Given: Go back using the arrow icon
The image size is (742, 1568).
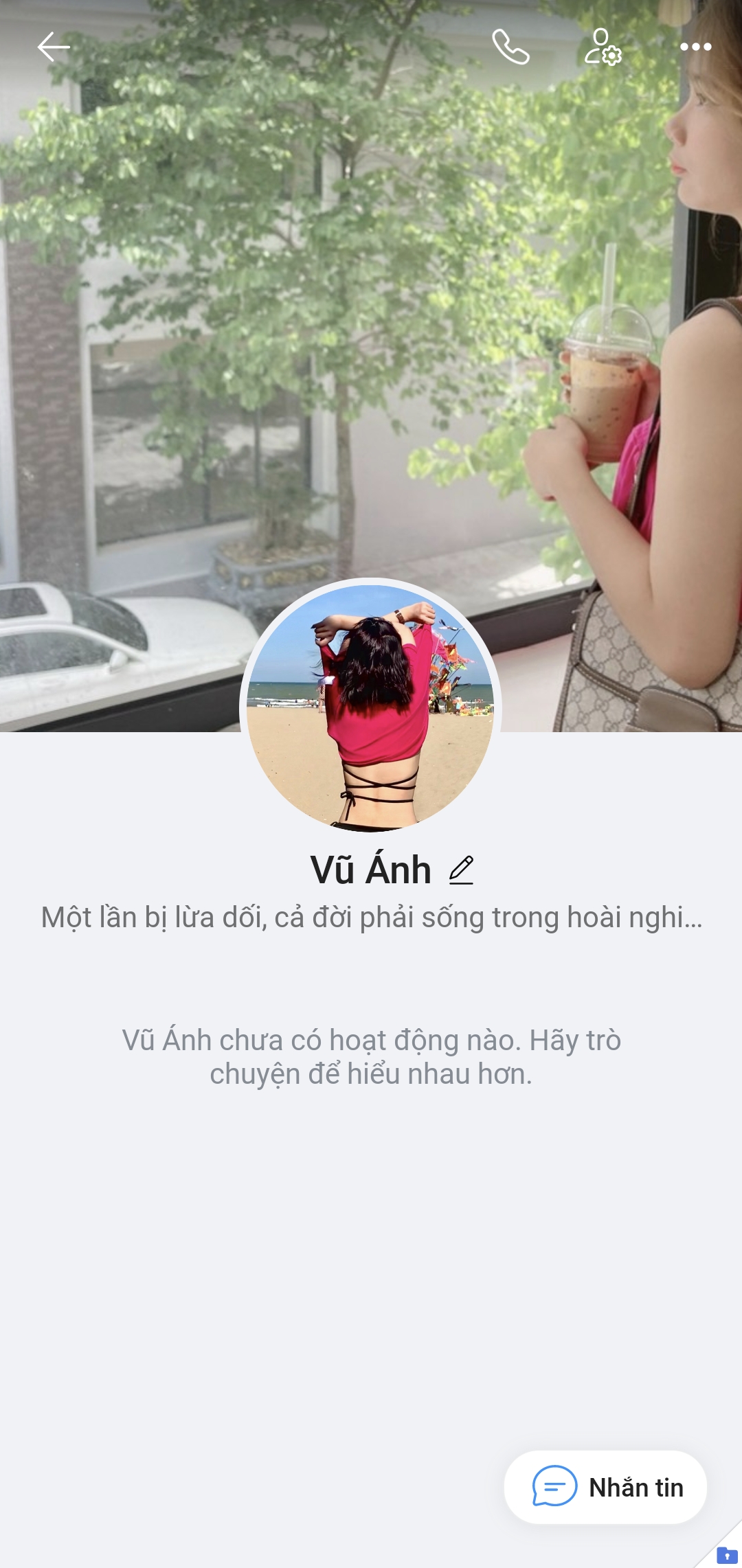Looking at the screenshot, I should [x=54, y=47].
